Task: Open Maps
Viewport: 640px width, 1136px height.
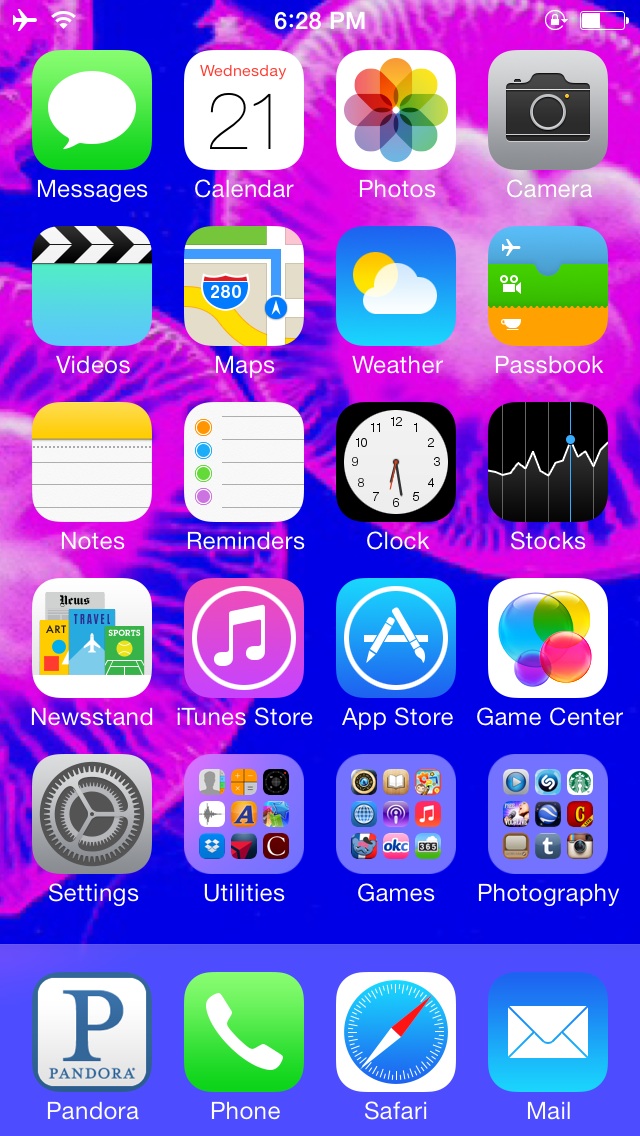Action: coord(244,286)
